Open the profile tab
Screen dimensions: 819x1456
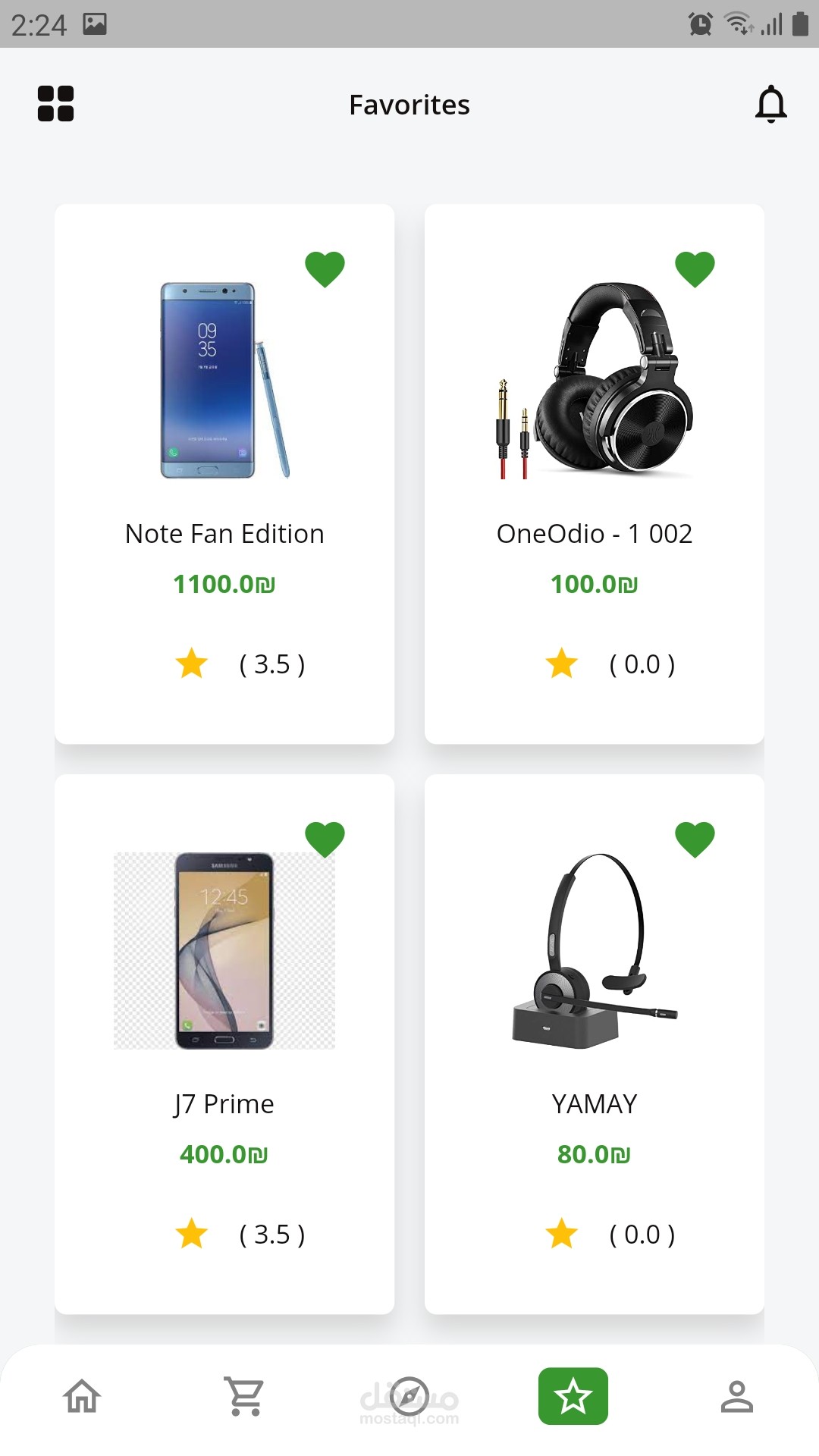(x=736, y=1396)
